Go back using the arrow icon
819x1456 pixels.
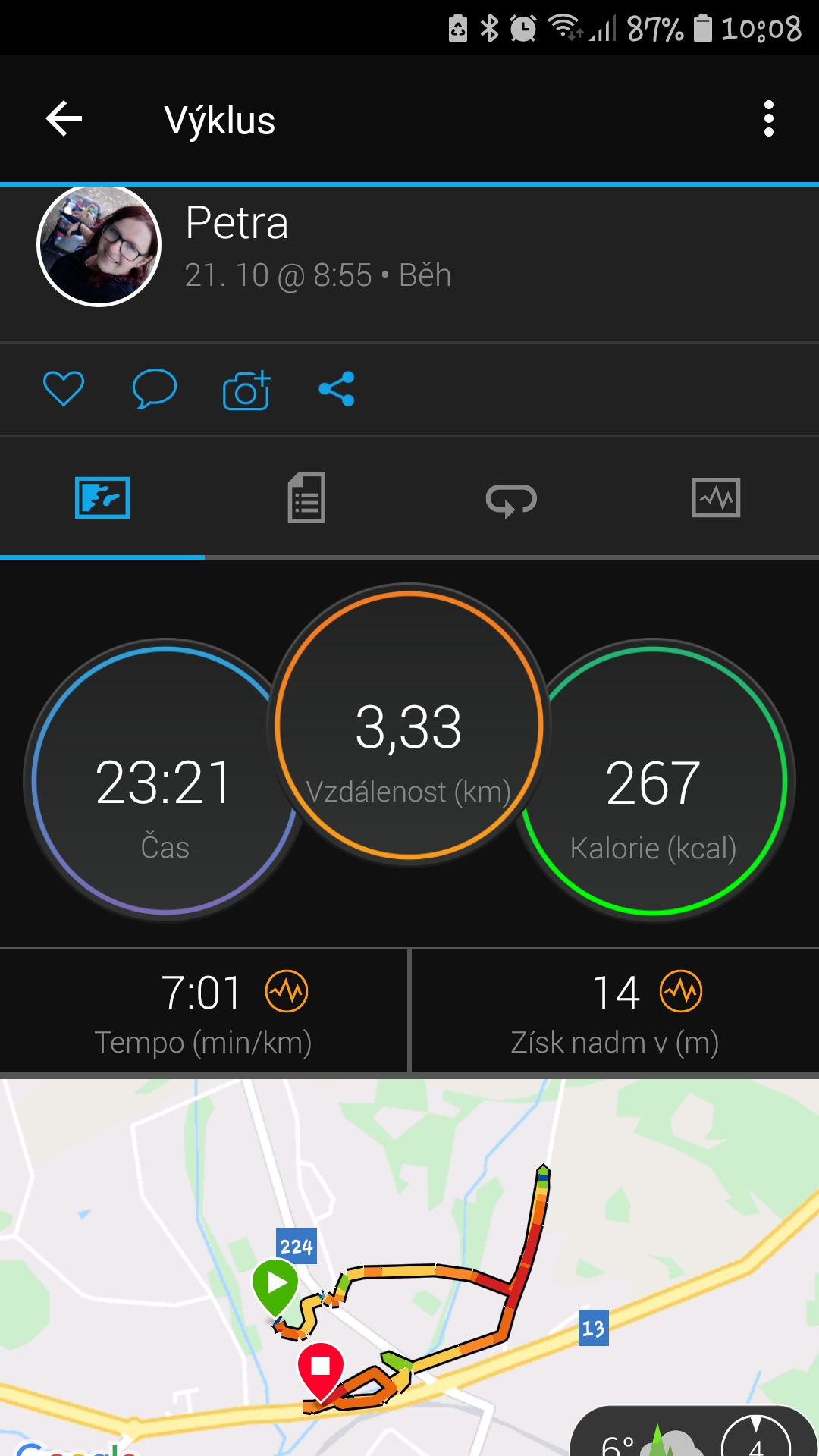(x=64, y=119)
